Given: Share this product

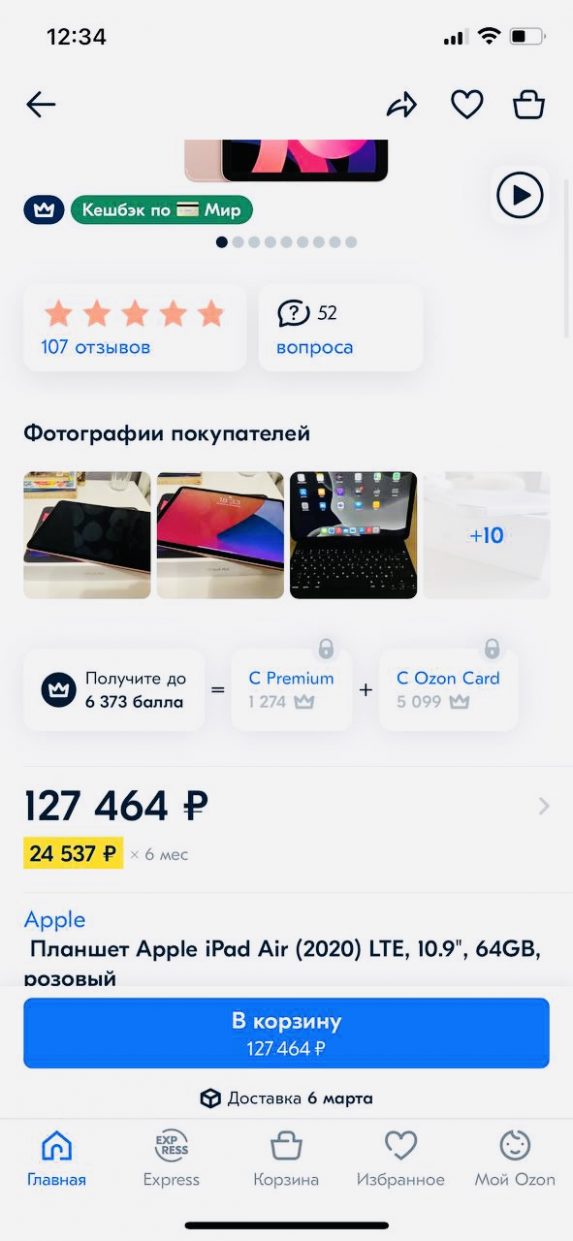Looking at the screenshot, I should [402, 105].
